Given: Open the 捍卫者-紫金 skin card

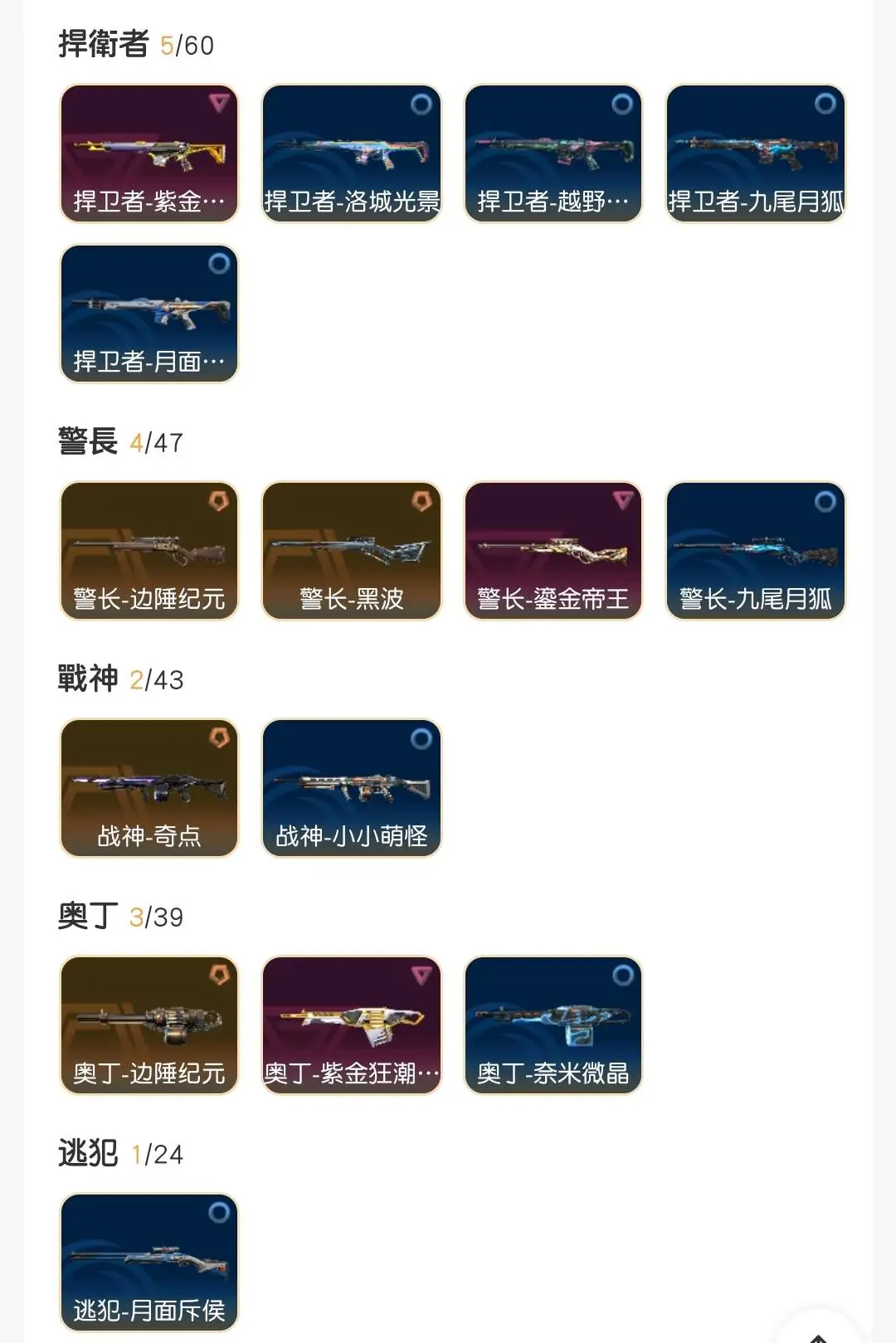Looking at the screenshot, I should 149,153.
